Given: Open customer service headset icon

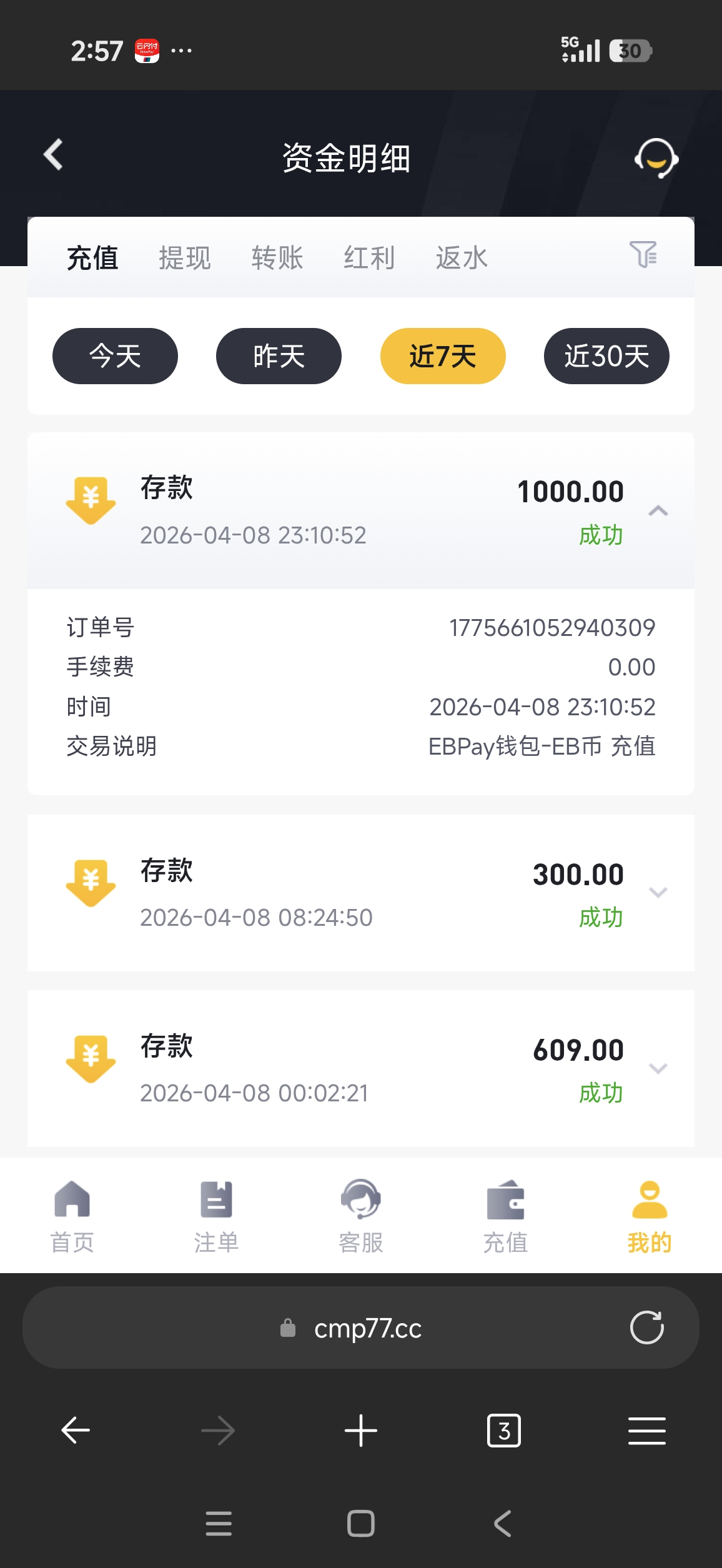Looking at the screenshot, I should coord(656,158).
